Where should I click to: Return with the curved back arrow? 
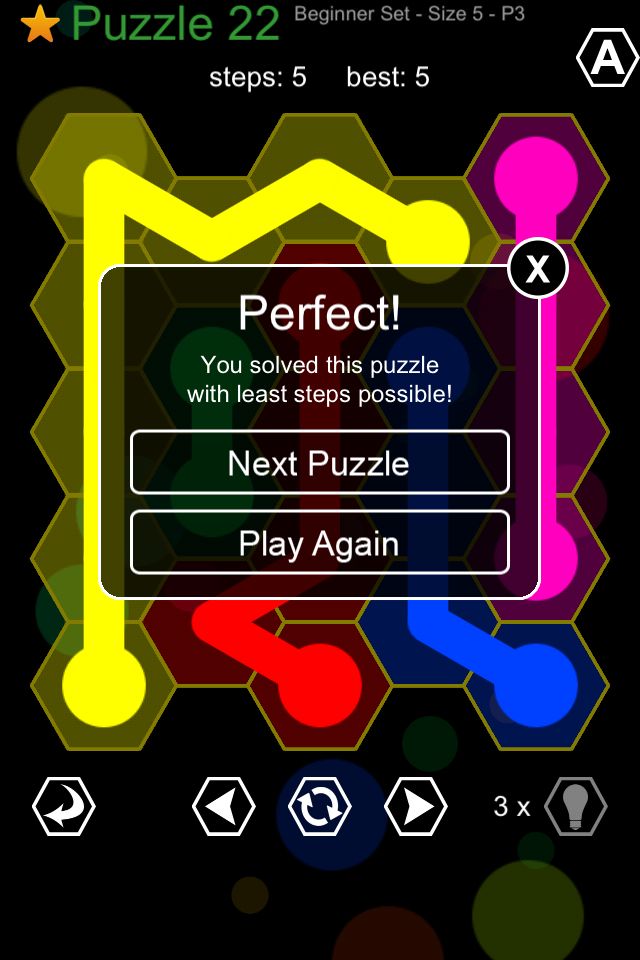tap(64, 806)
